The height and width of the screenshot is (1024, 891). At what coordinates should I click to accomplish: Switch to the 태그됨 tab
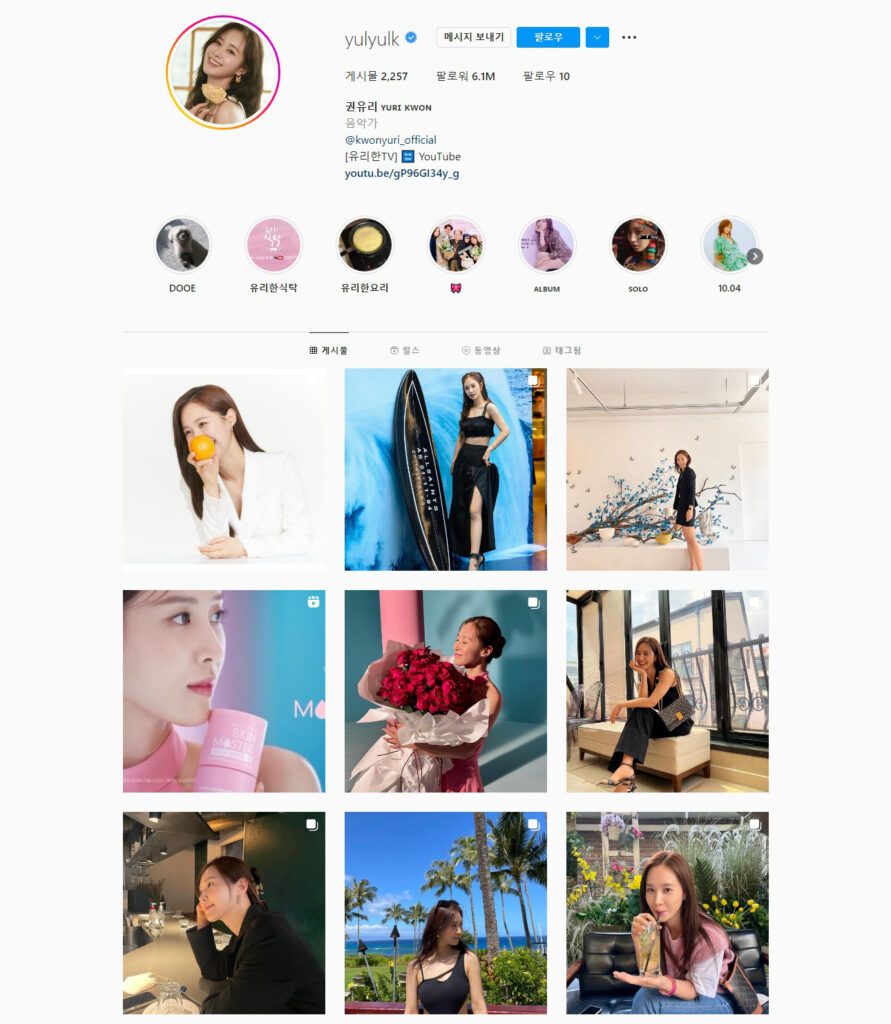(x=562, y=351)
